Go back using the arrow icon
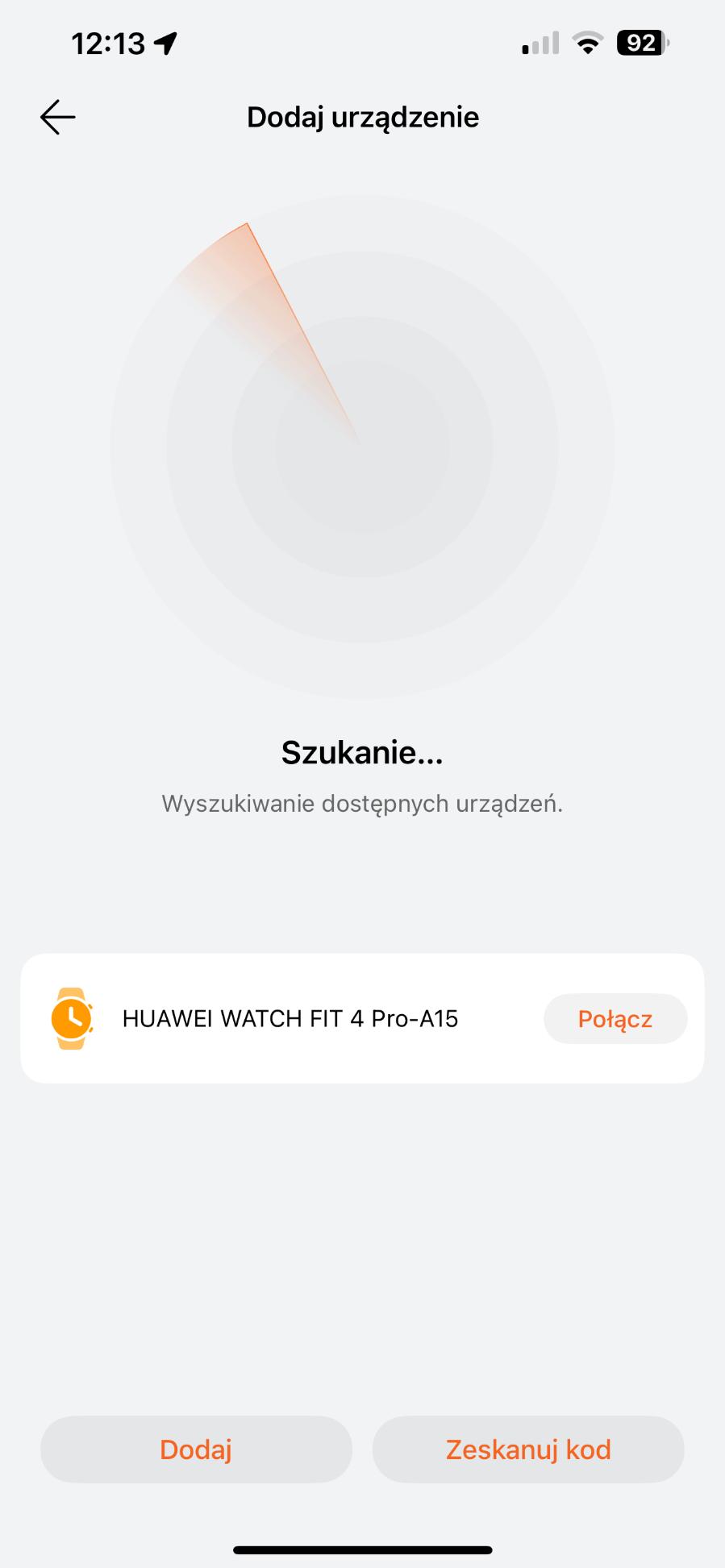 (x=58, y=118)
